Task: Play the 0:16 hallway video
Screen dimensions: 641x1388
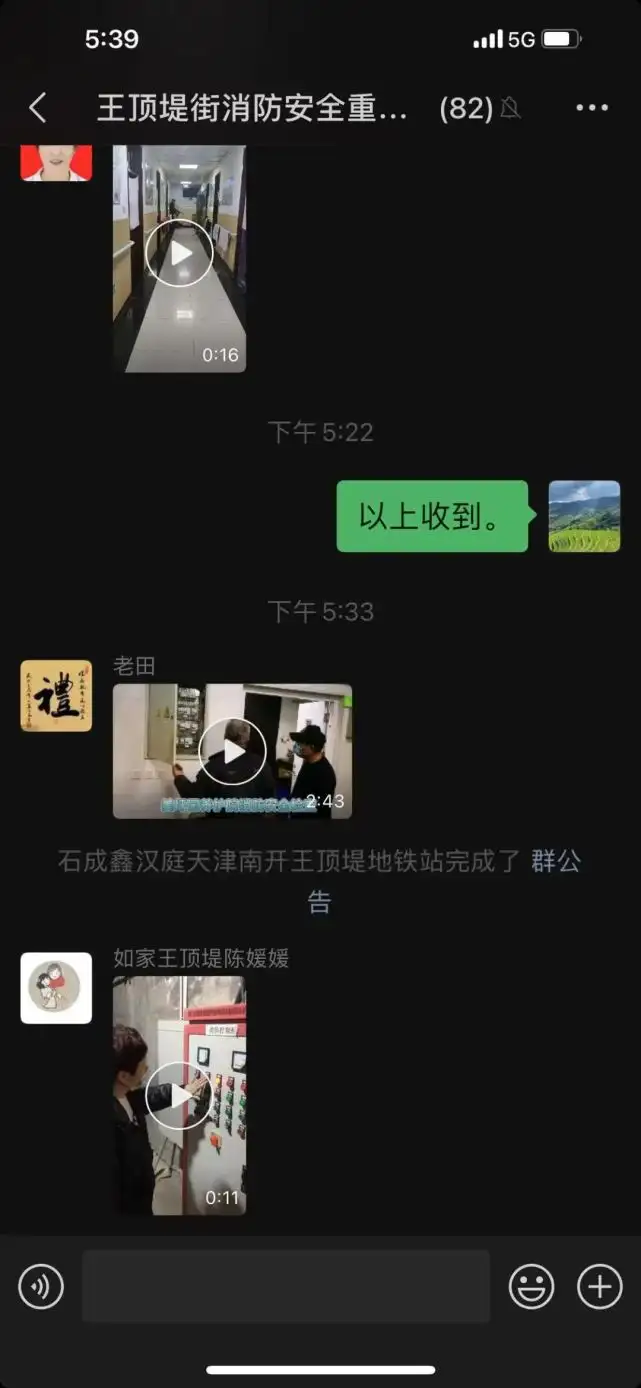Action: 179,254
